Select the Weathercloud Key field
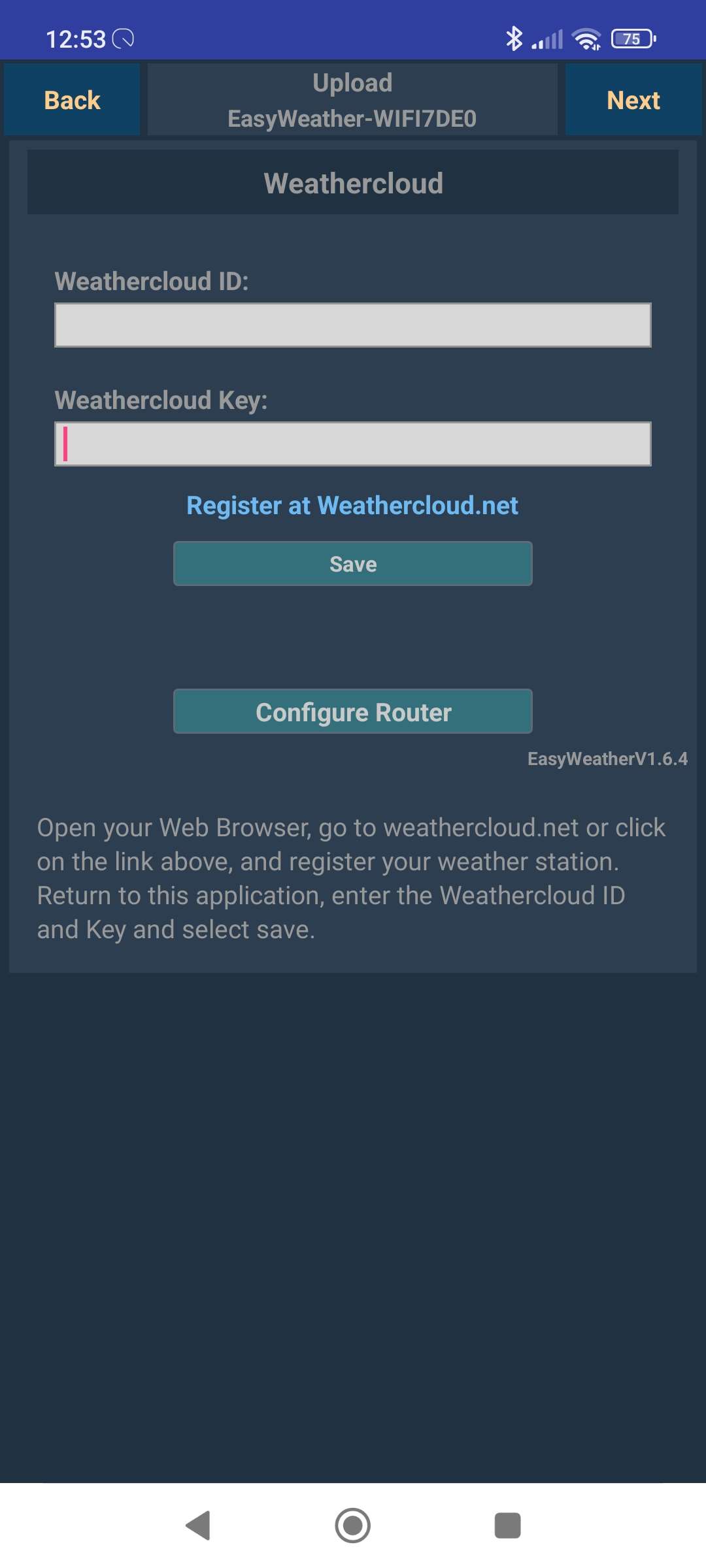The height and width of the screenshot is (1568, 706). pyautogui.click(x=353, y=444)
